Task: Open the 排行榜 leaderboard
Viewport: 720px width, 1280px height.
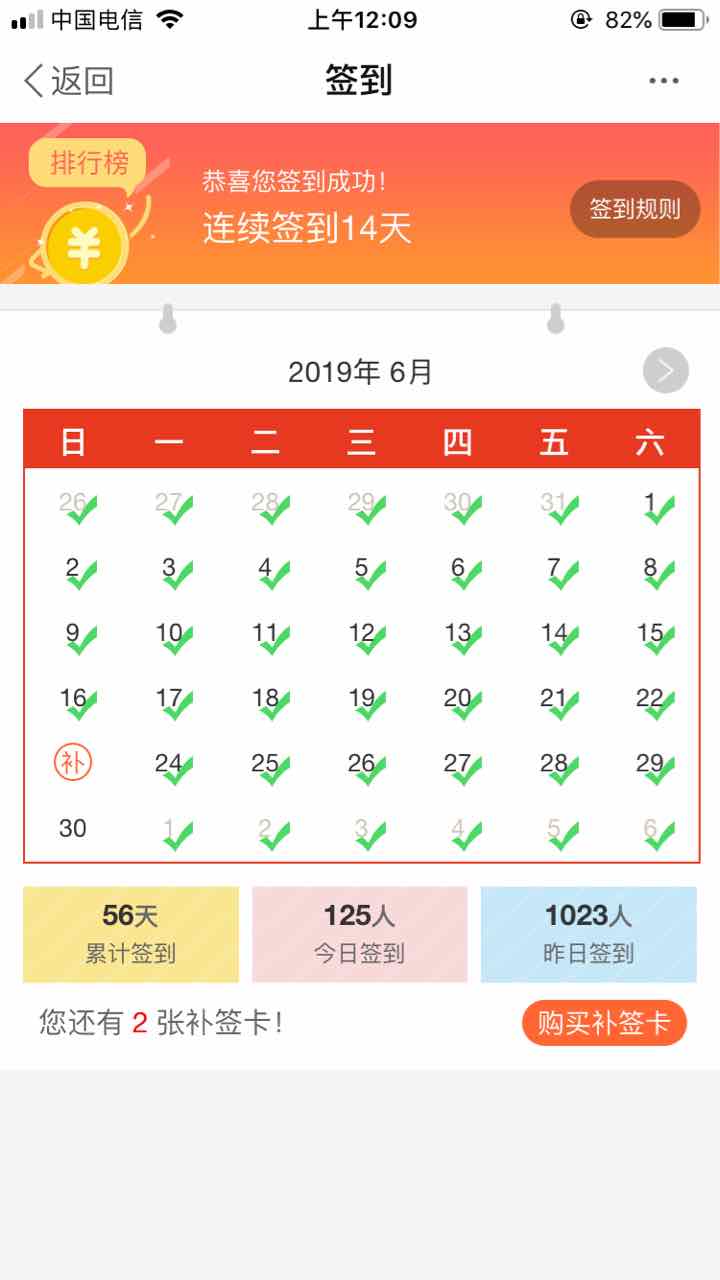Action: pyautogui.click(x=88, y=164)
